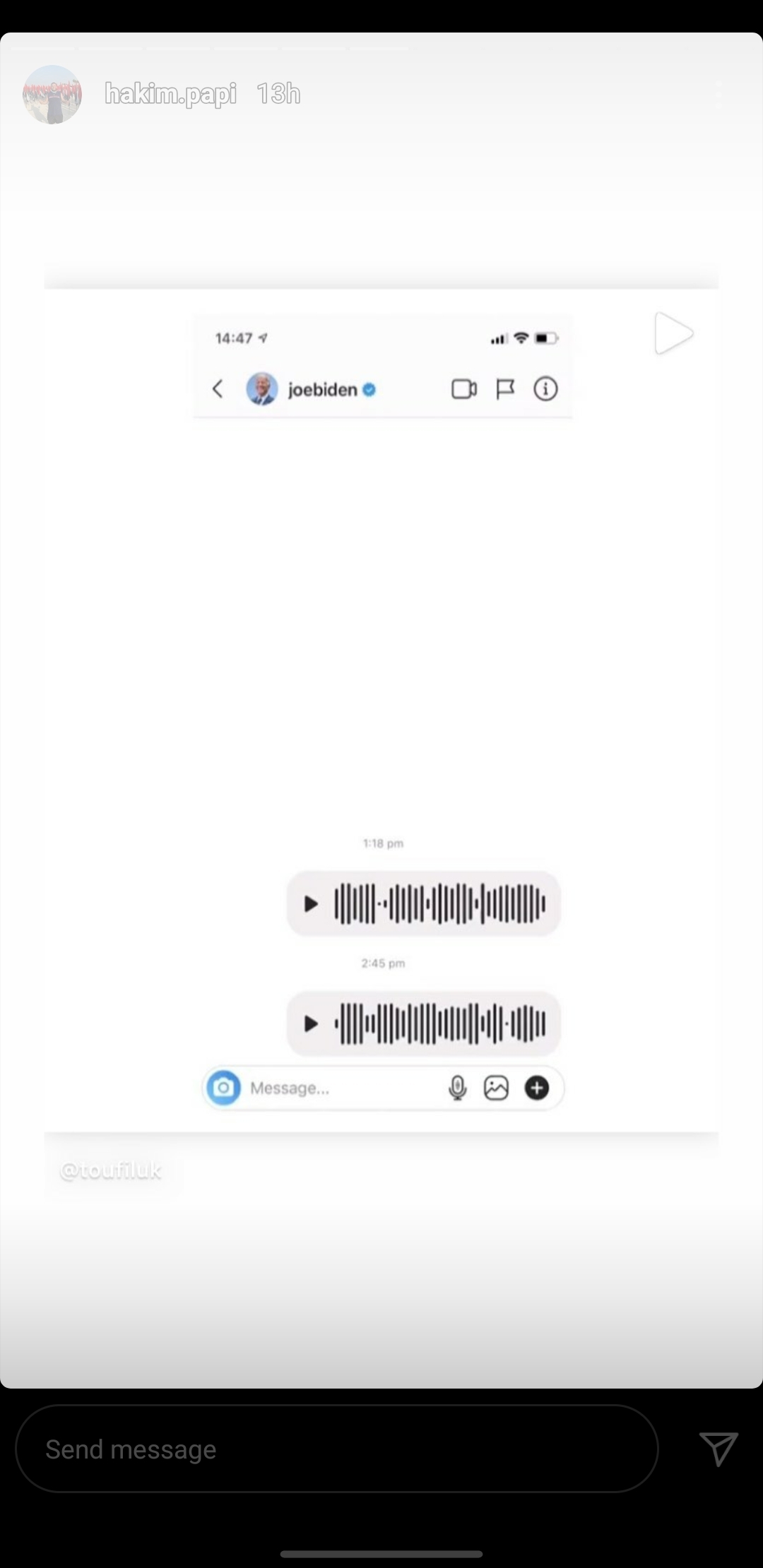
Task: Open the story overflow menu
Action: coord(719,94)
